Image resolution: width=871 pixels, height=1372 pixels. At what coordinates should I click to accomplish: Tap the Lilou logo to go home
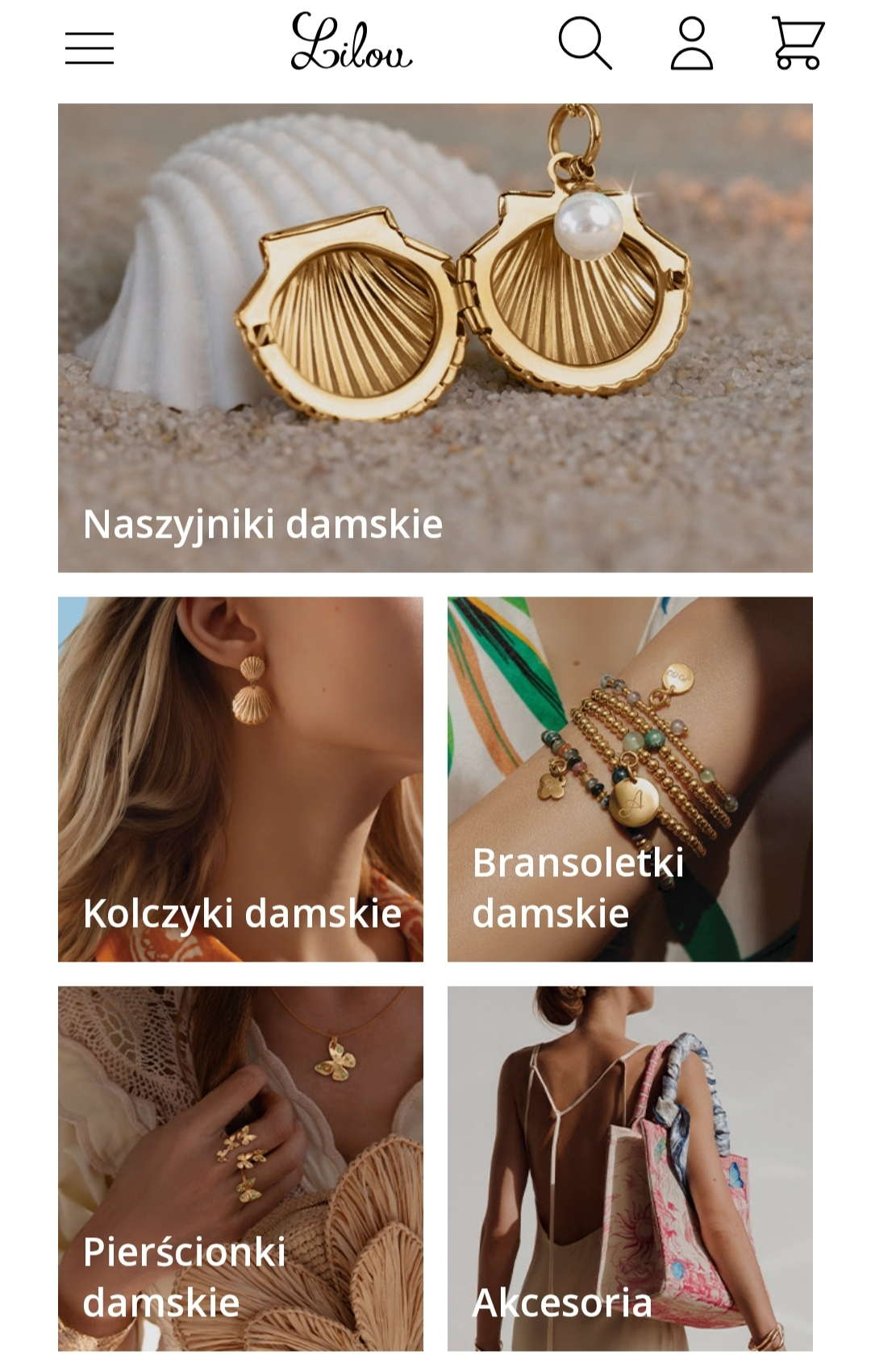[x=351, y=42]
